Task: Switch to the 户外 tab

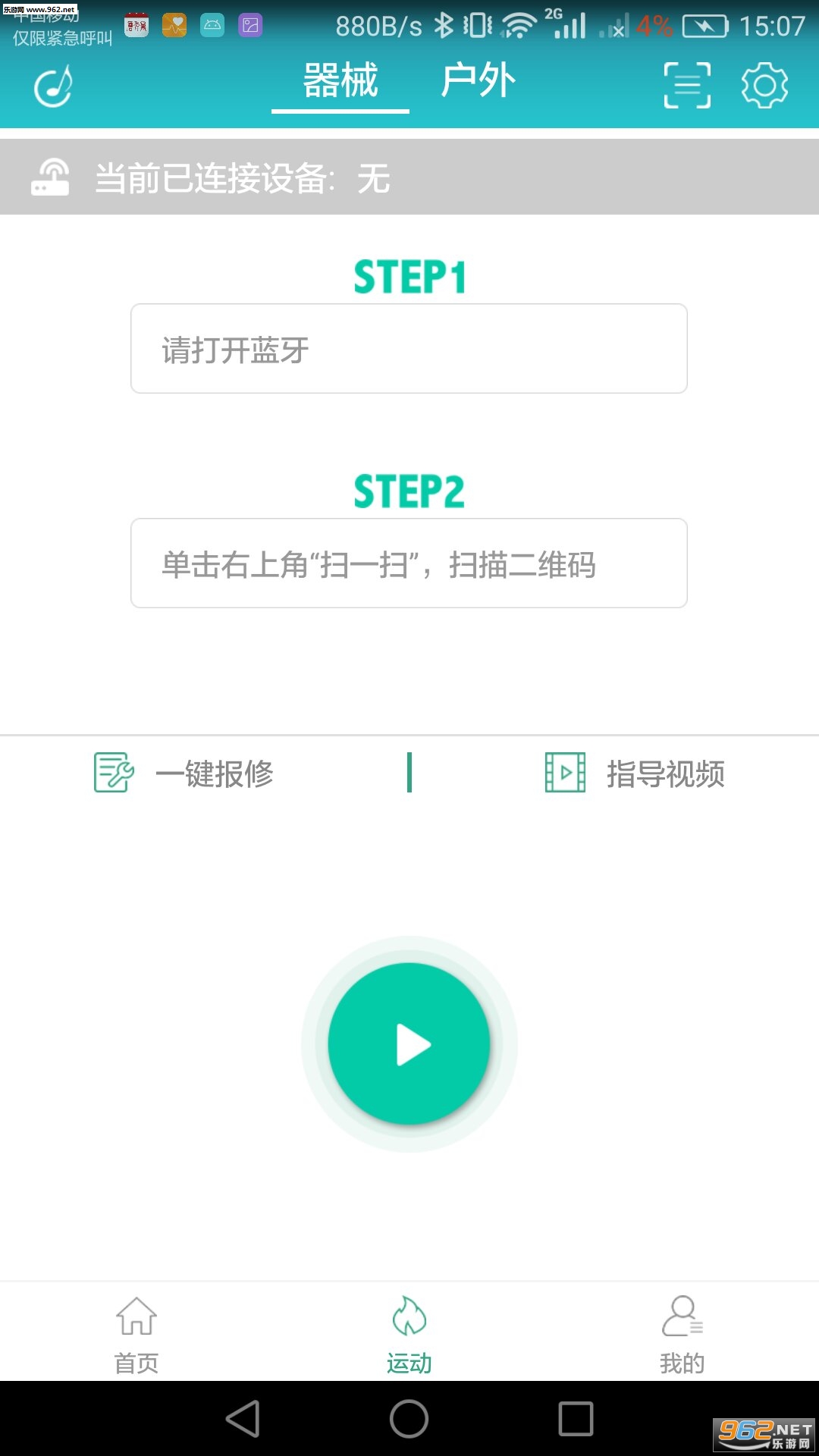Action: pyautogui.click(x=478, y=81)
